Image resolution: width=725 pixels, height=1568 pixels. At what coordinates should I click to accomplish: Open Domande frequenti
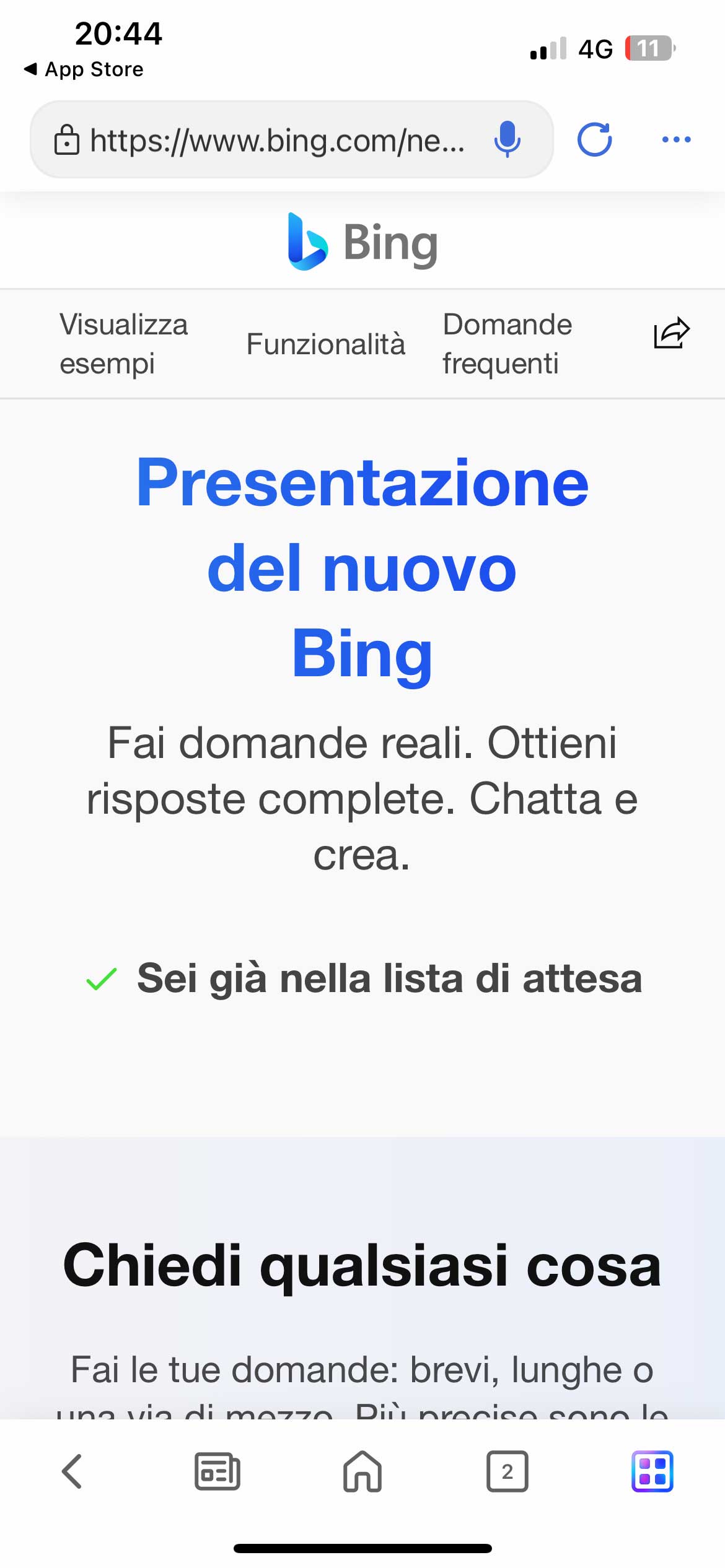[x=507, y=344]
